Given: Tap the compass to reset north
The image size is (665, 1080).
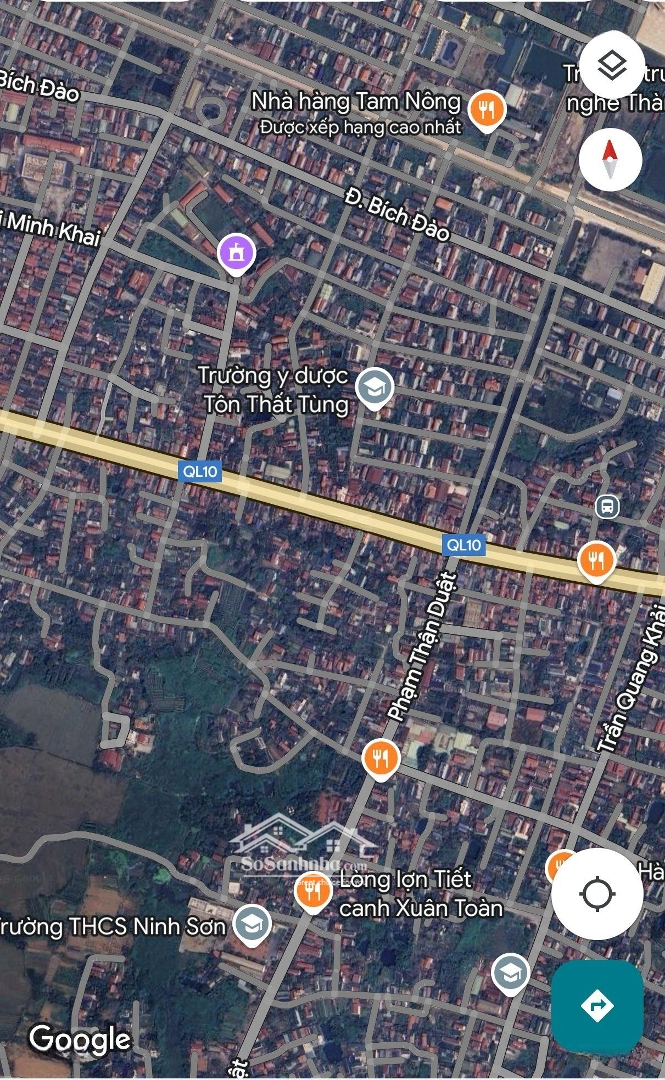Looking at the screenshot, I should point(610,158).
